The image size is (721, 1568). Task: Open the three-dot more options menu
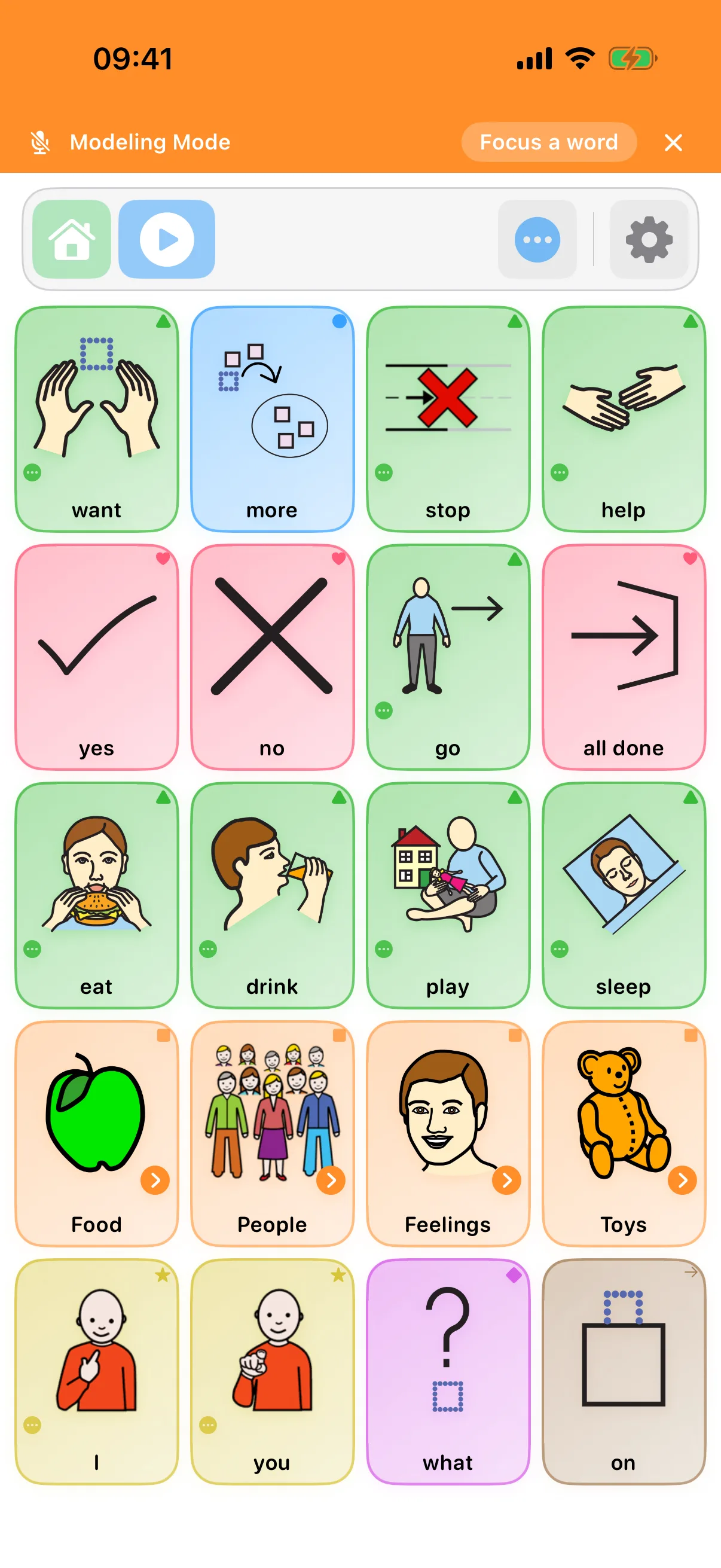[x=537, y=239]
